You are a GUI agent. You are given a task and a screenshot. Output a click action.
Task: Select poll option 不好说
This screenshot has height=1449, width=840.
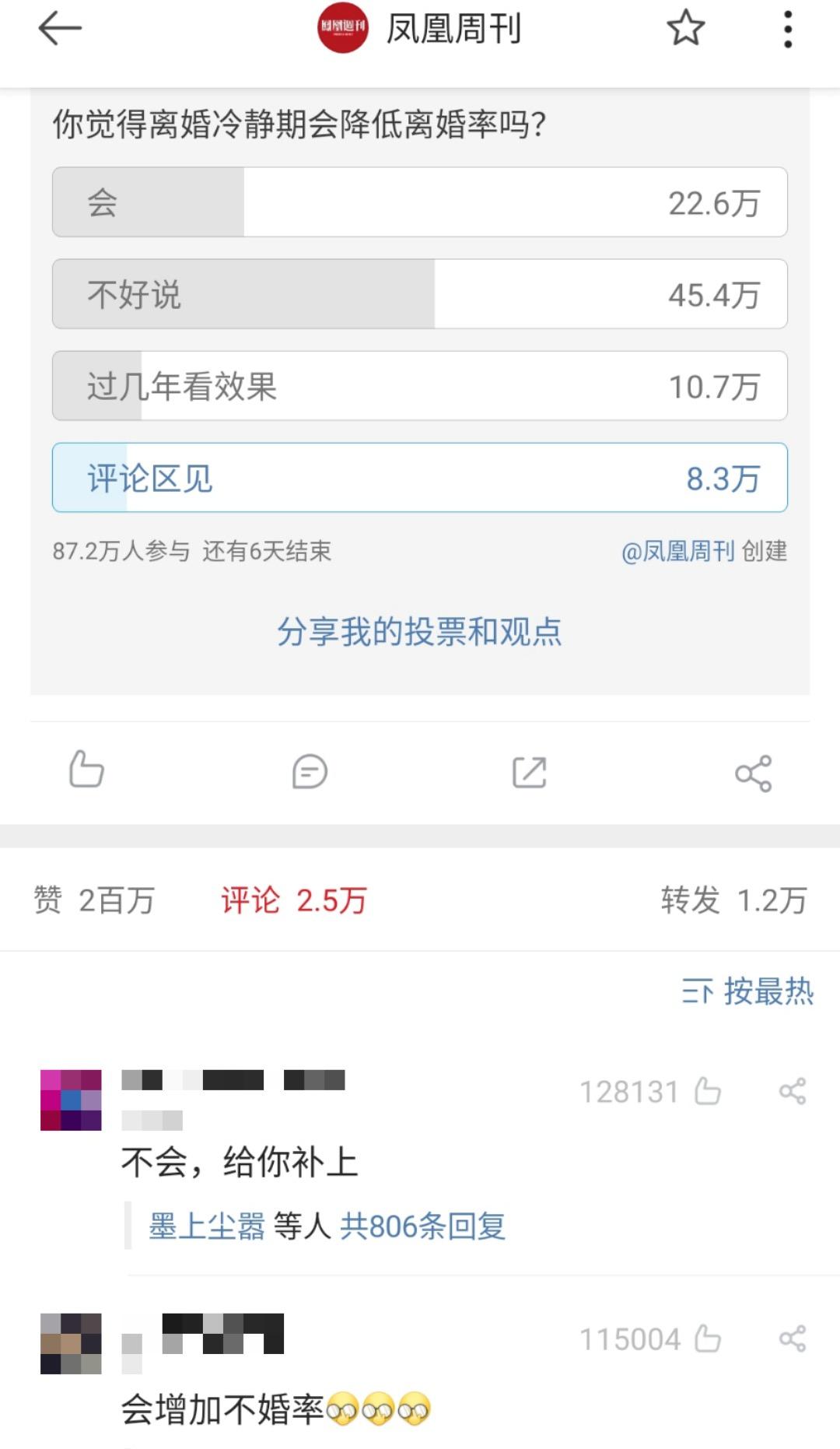(x=420, y=294)
